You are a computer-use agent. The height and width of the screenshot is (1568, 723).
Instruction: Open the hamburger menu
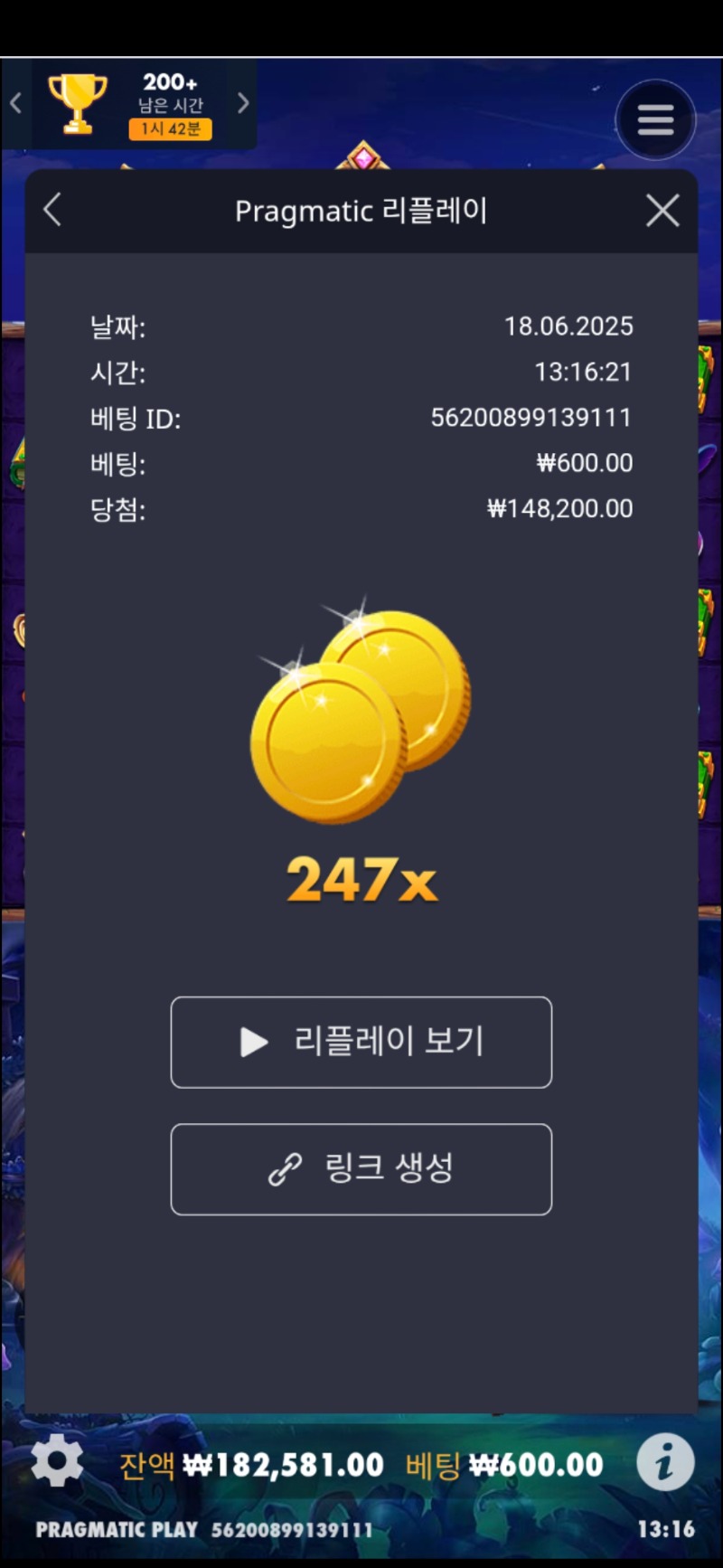(x=655, y=119)
